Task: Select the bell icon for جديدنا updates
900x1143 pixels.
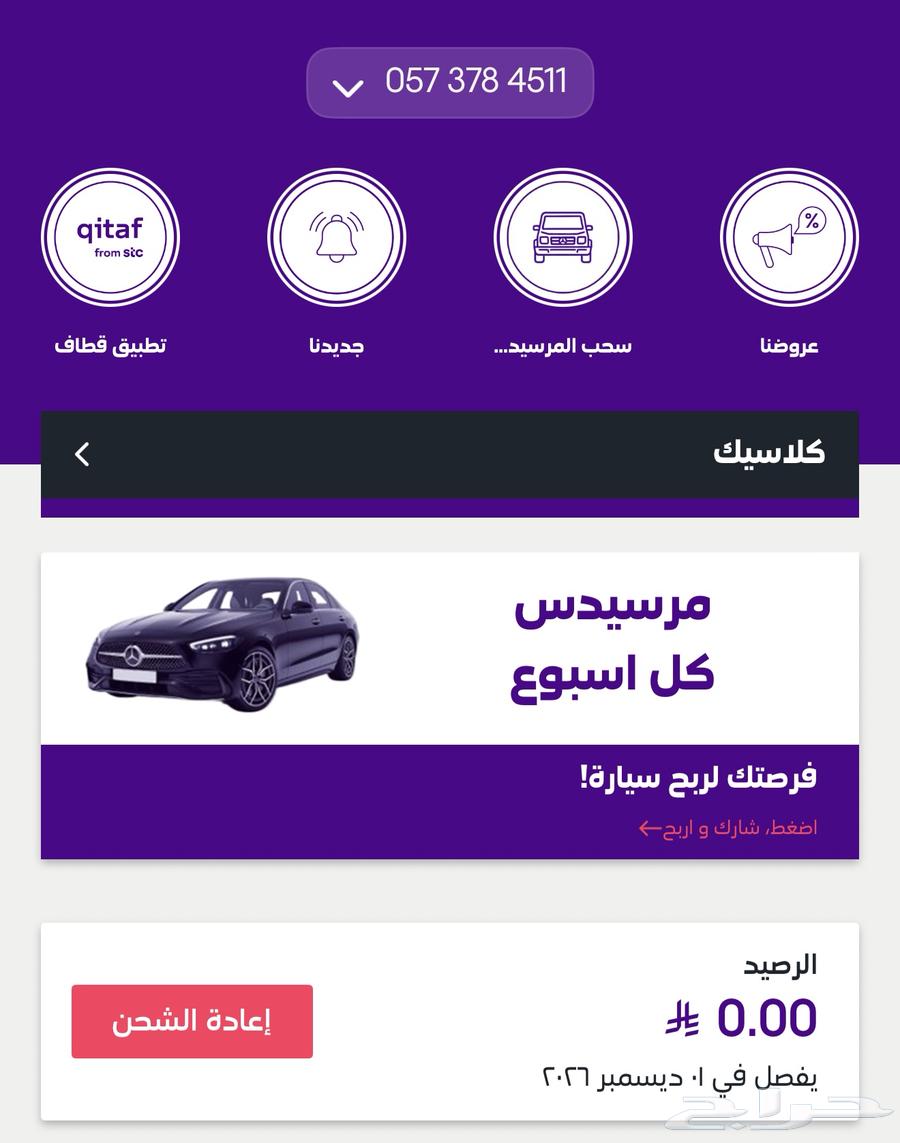Action: (337, 236)
